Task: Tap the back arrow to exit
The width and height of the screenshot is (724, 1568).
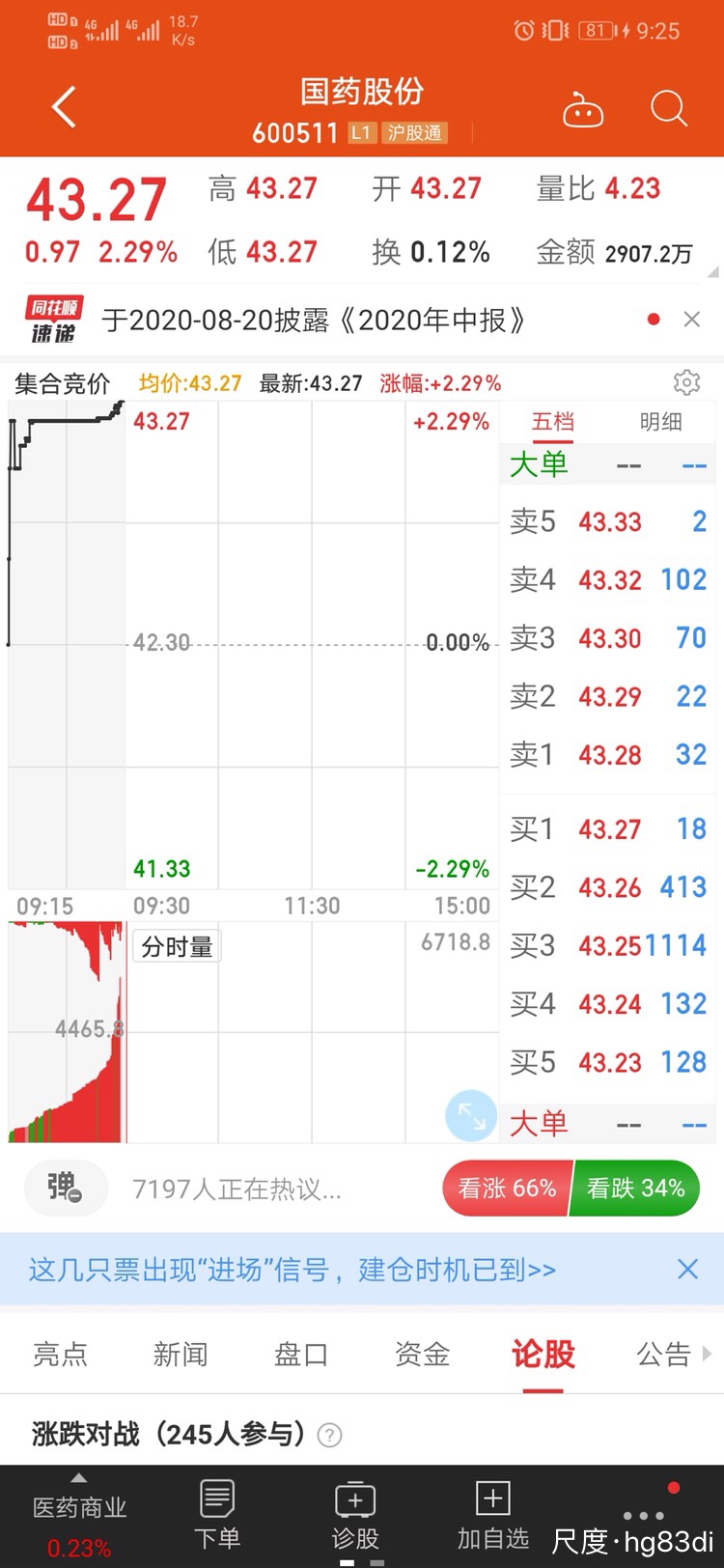Action: (x=61, y=109)
